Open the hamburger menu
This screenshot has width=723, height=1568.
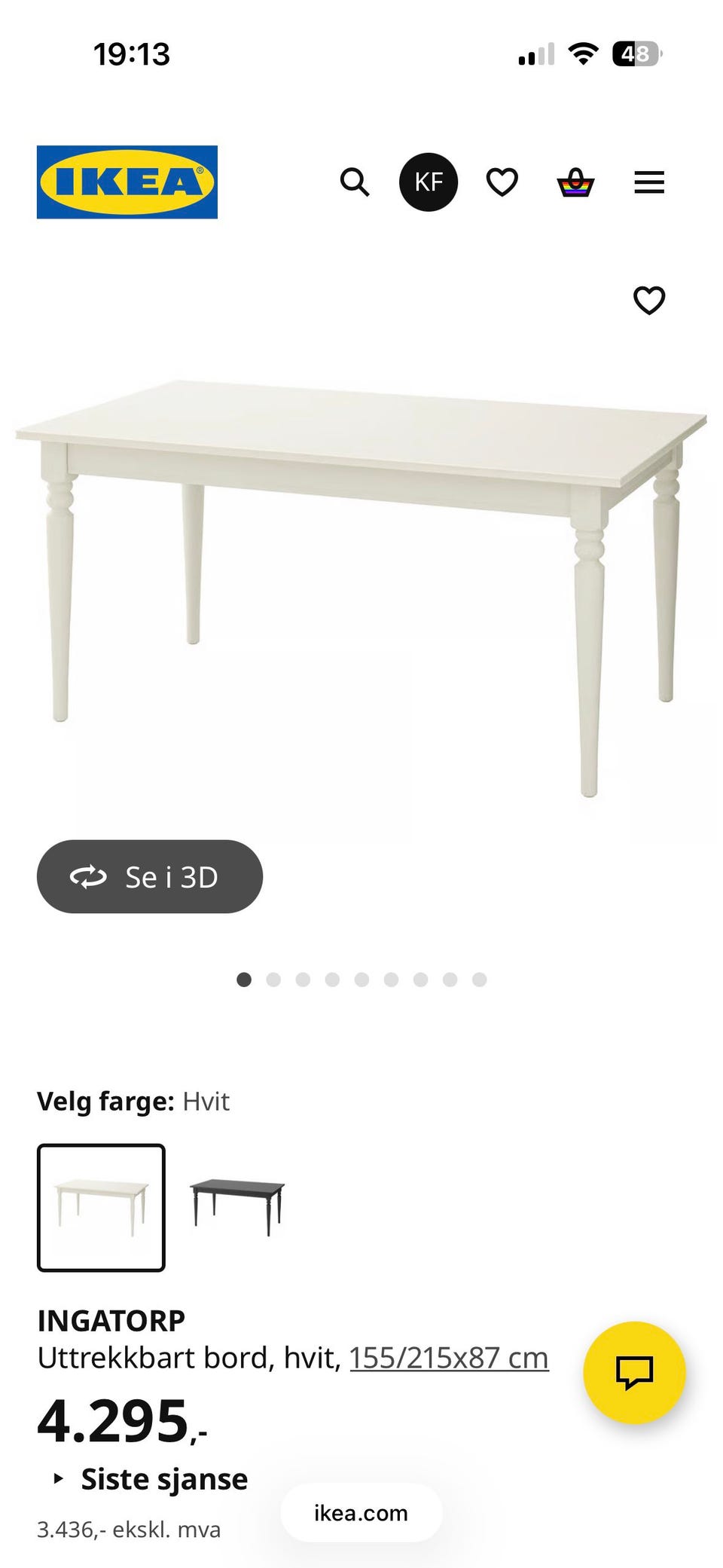649,182
